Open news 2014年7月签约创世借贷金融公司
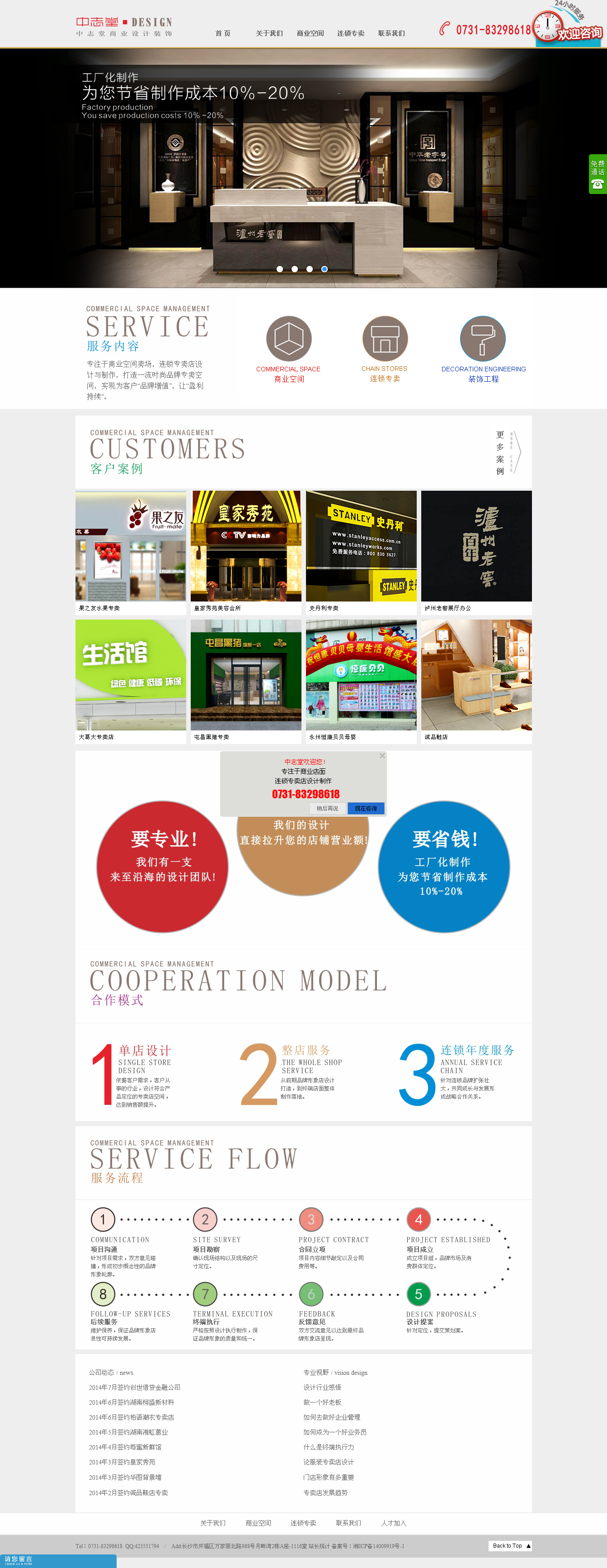This screenshot has width=607, height=1568. [134, 1387]
